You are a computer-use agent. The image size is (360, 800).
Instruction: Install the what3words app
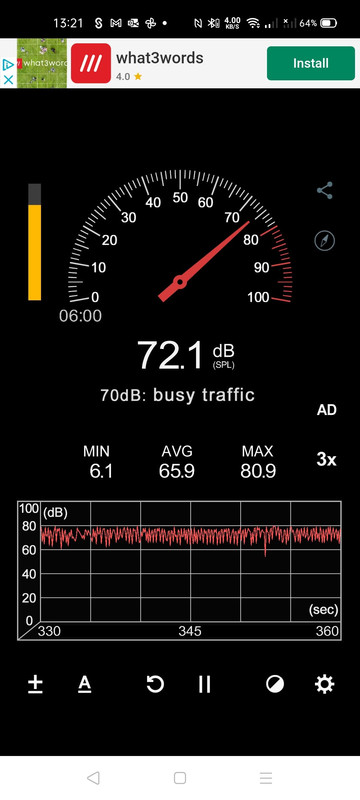(311, 63)
